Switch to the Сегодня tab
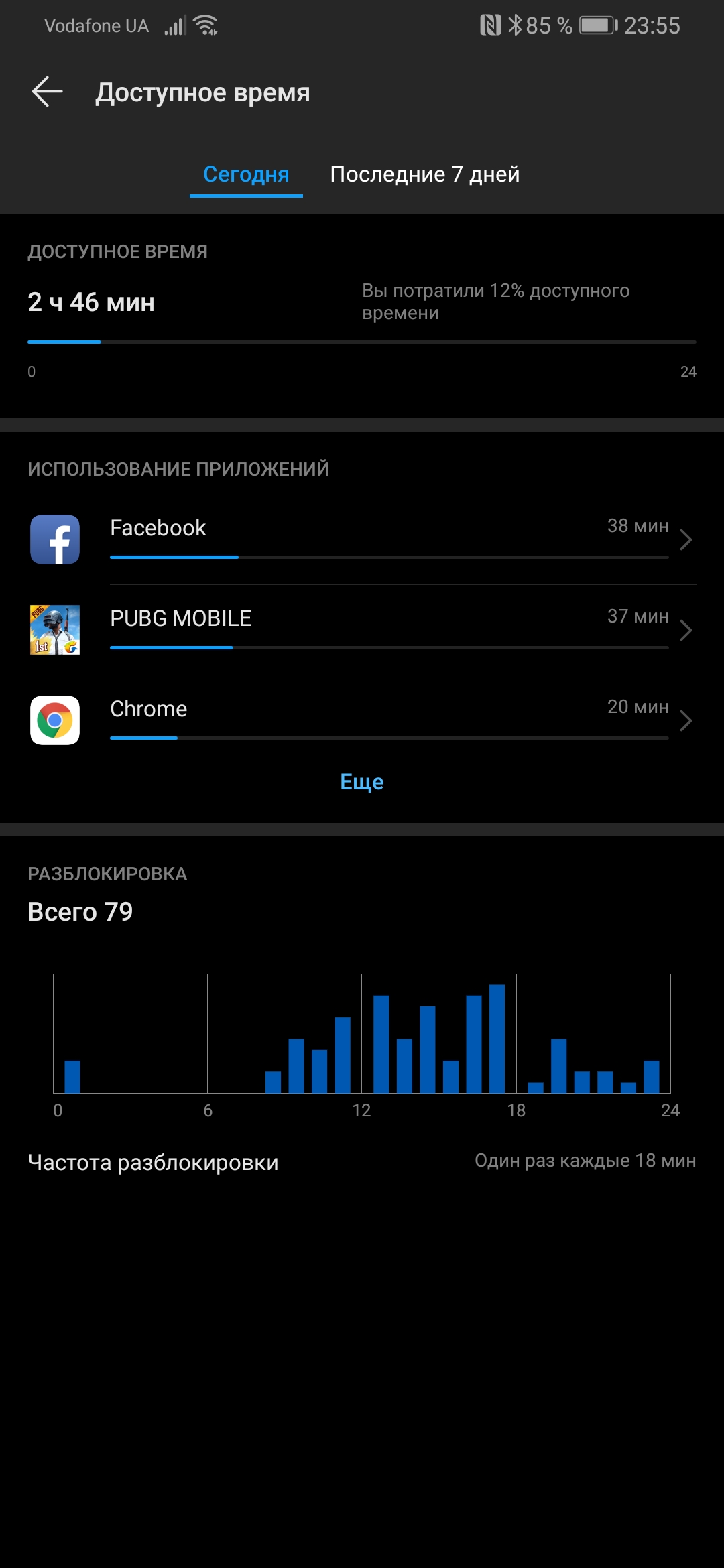The image size is (724, 1568). (x=246, y=174)
